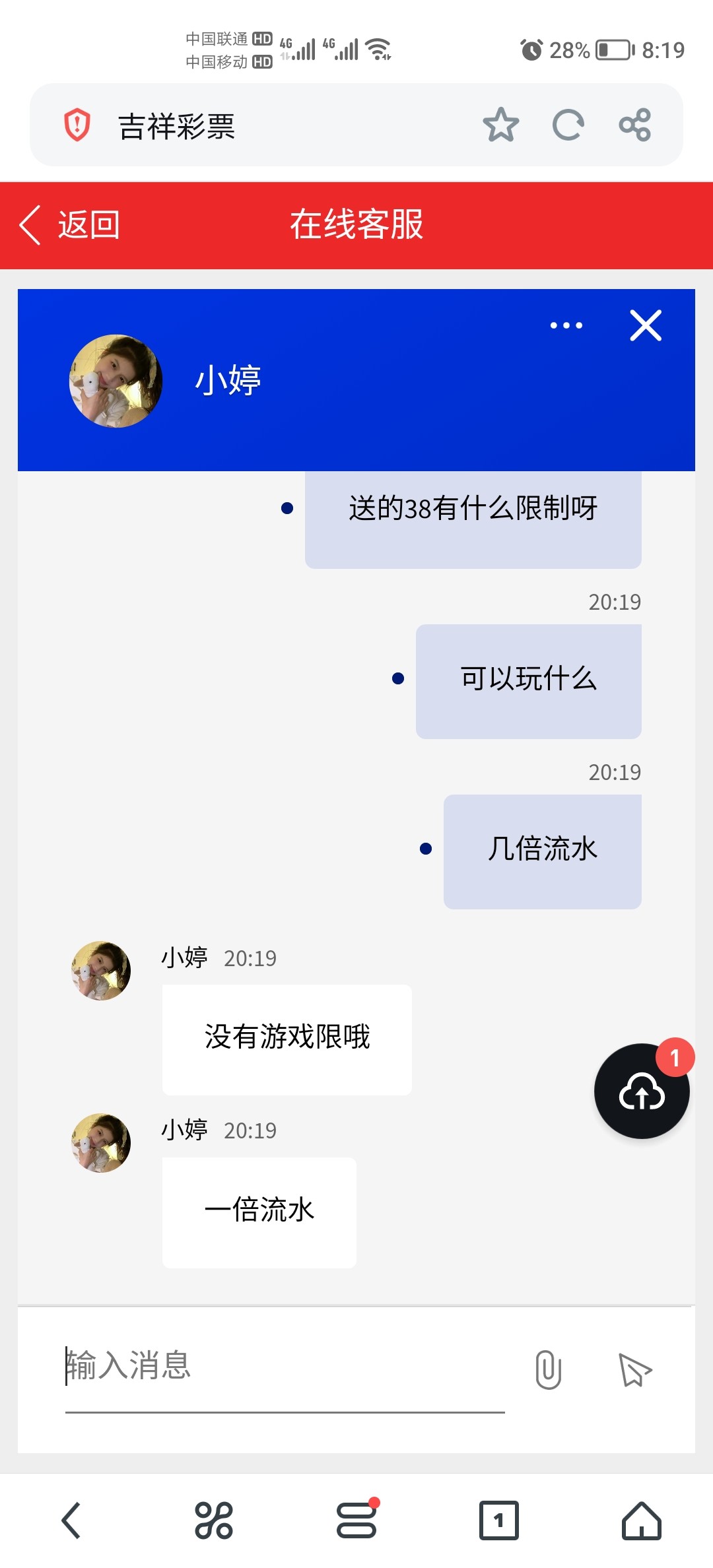Attach a file with the paperclip
Image resolution: width=713 pixels, height=1568 pixels.
548,1370
